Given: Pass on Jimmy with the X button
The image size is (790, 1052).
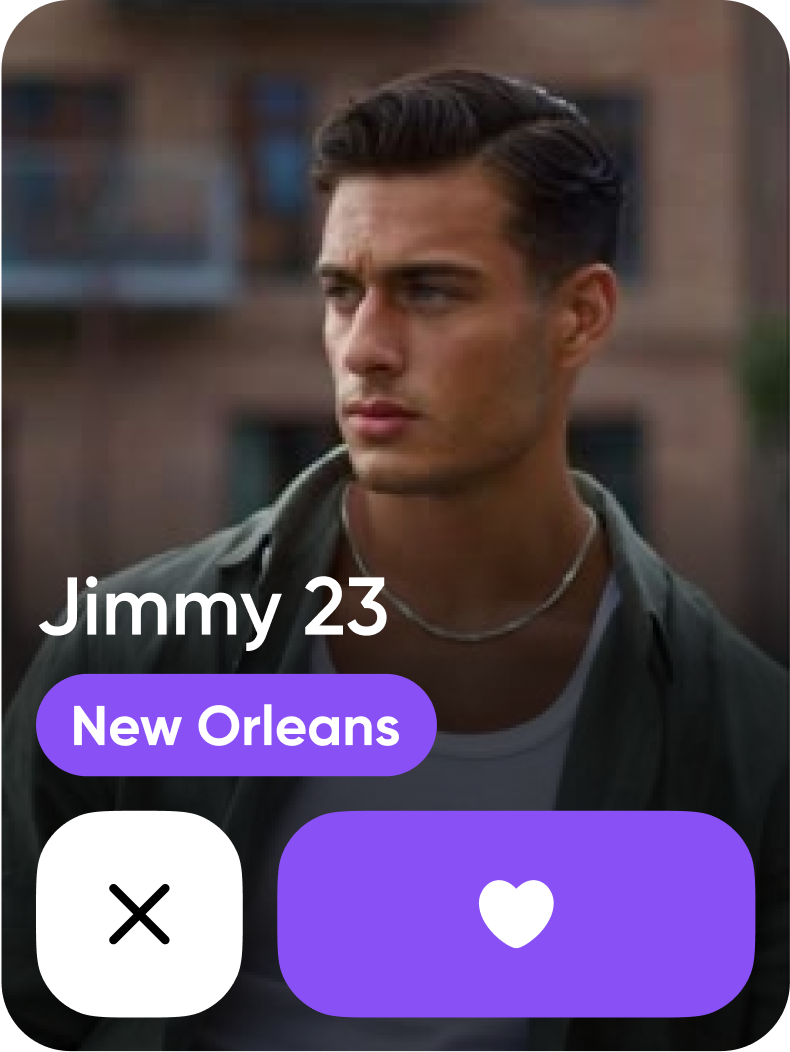Looking at the screenshot, I should pos(139,914).
